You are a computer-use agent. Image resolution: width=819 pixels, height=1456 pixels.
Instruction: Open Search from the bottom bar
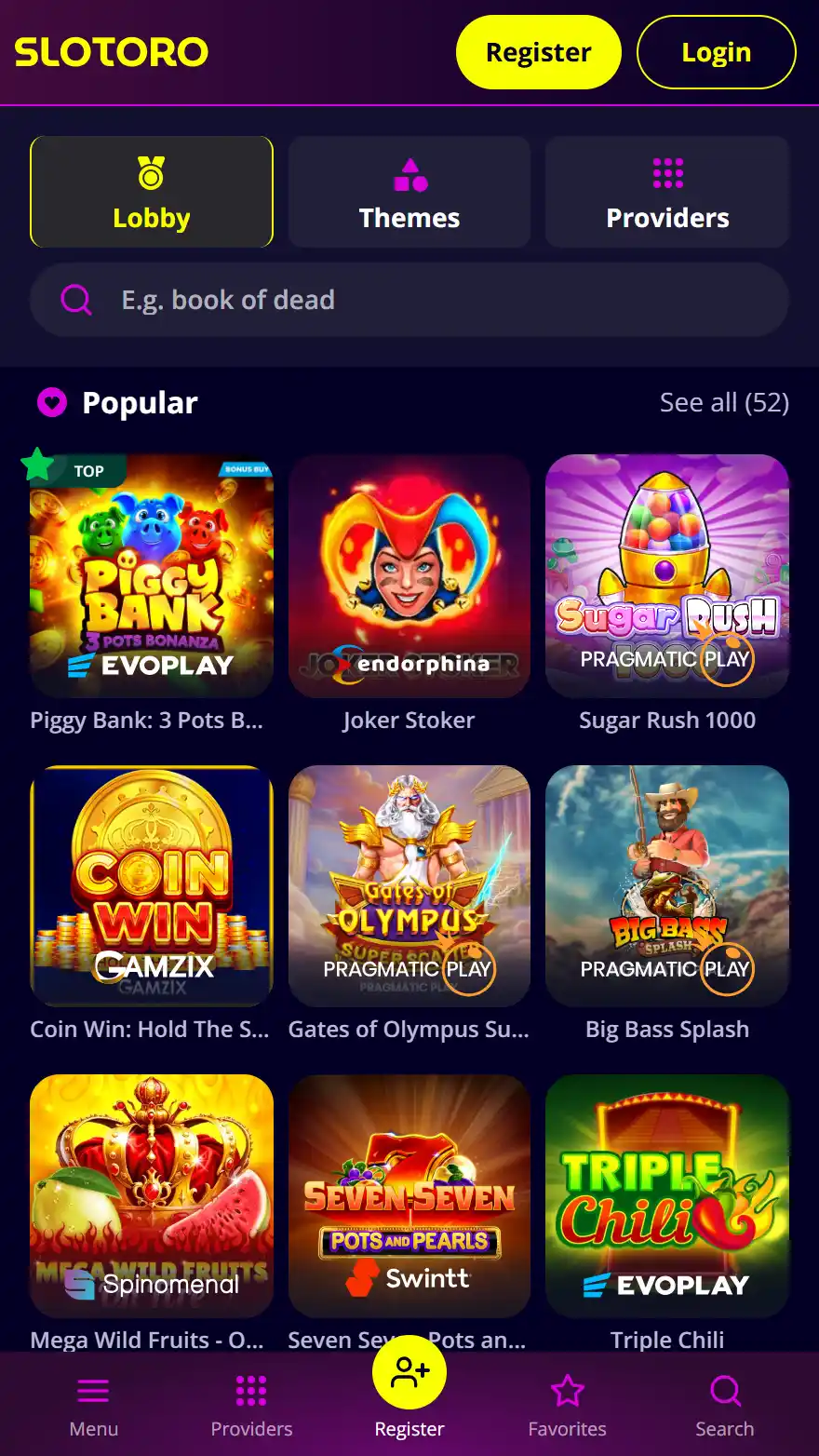tap(724, 1406)
